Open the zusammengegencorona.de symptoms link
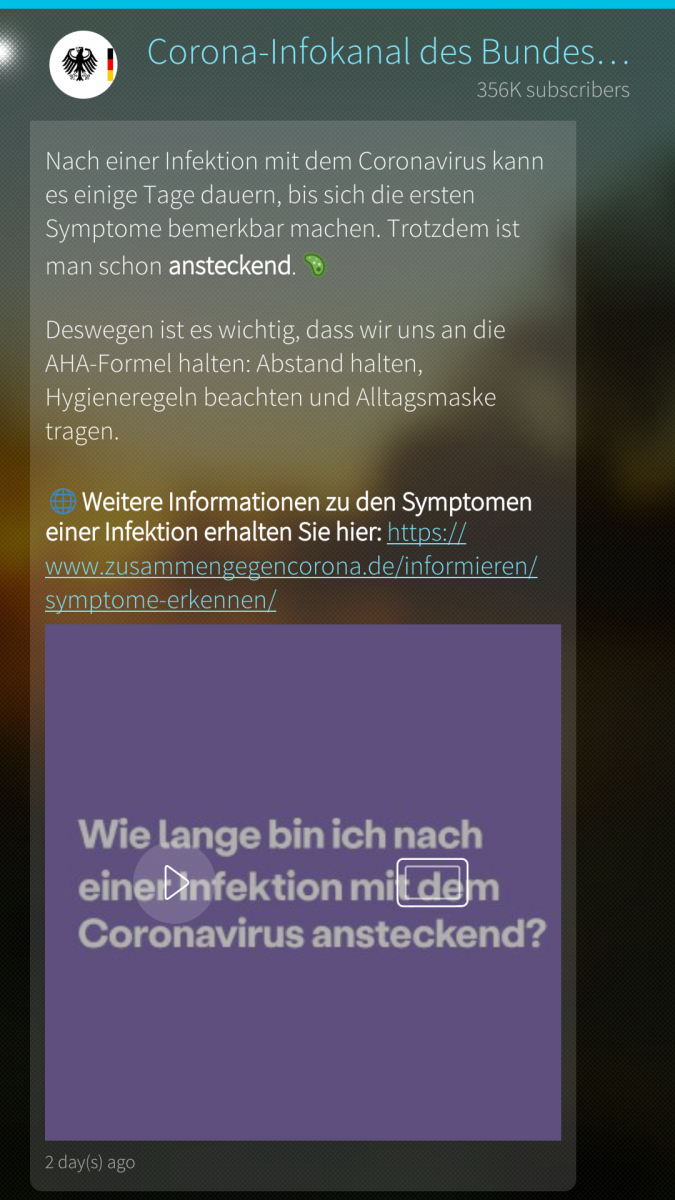The width and height of the screenshot is (675, 1200). coord(290,567)
